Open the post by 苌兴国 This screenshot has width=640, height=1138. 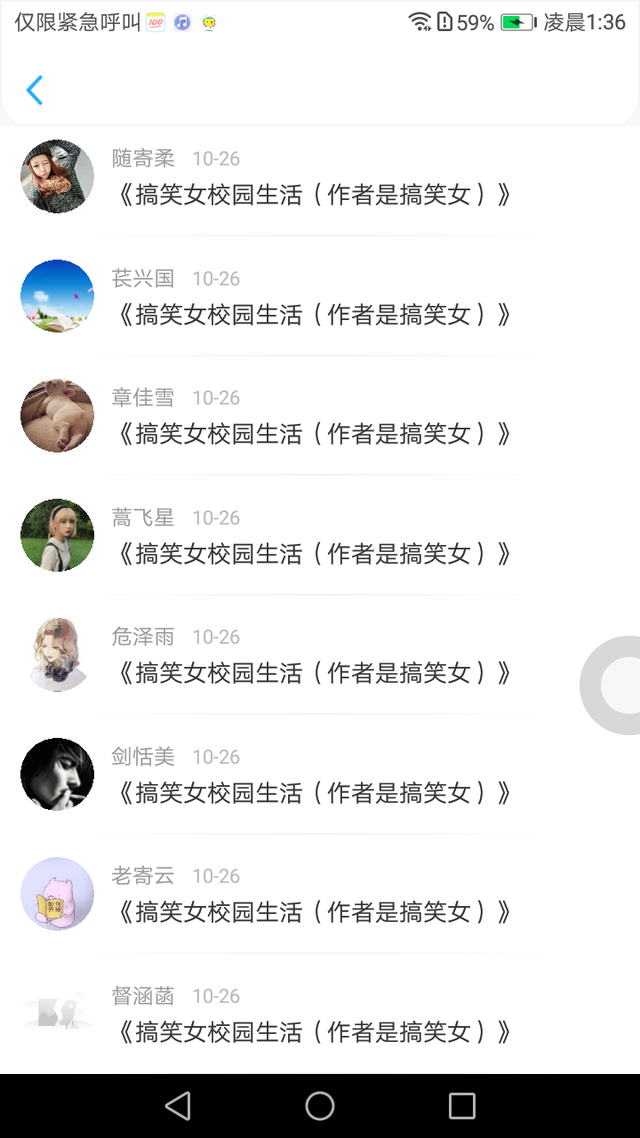[313, 314]
